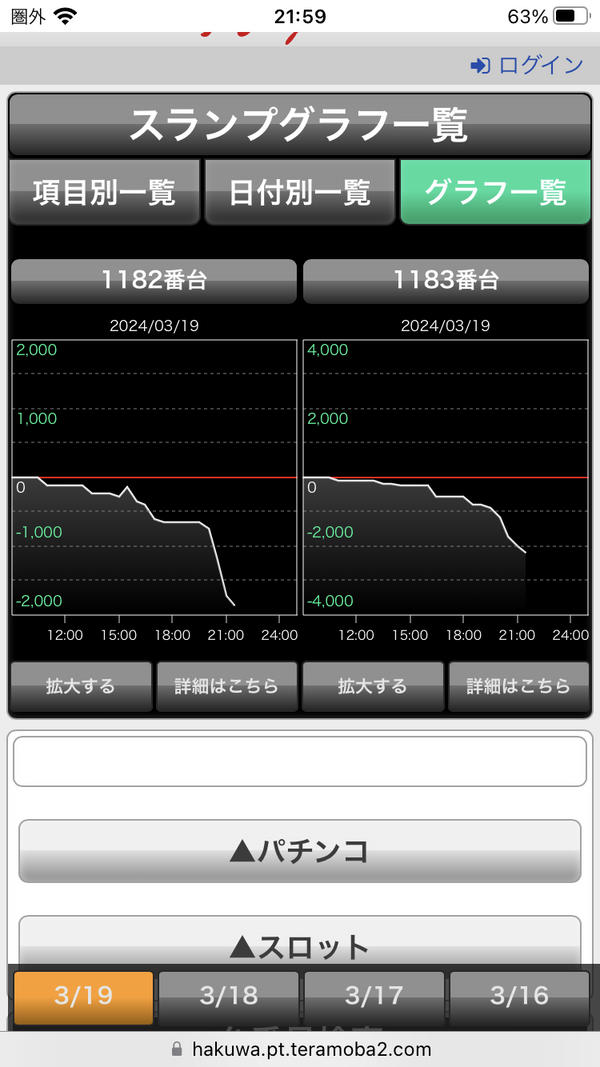Open machine 1182番台 header

(154, 281)
